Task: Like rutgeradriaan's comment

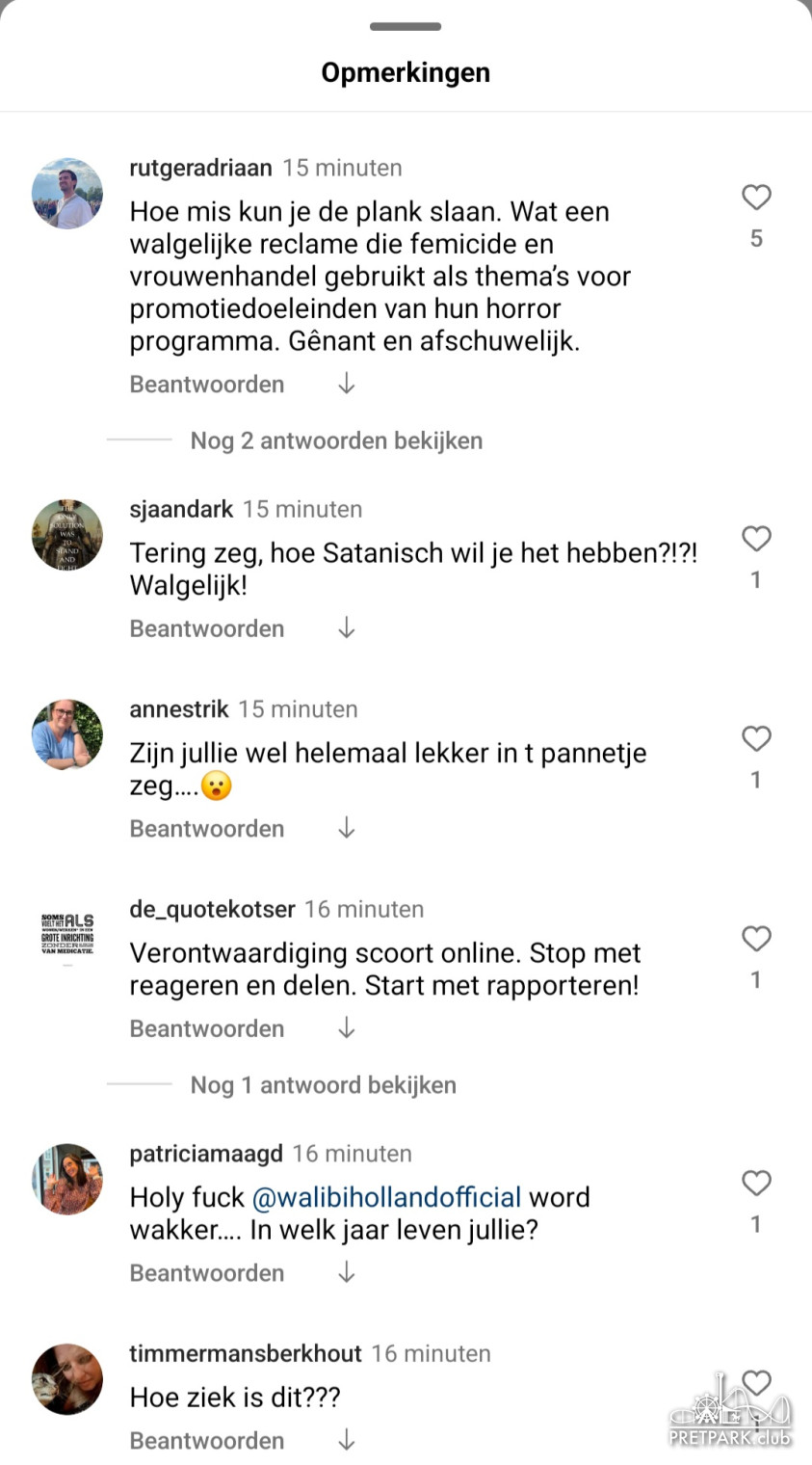Action: (x=756, y=198)
